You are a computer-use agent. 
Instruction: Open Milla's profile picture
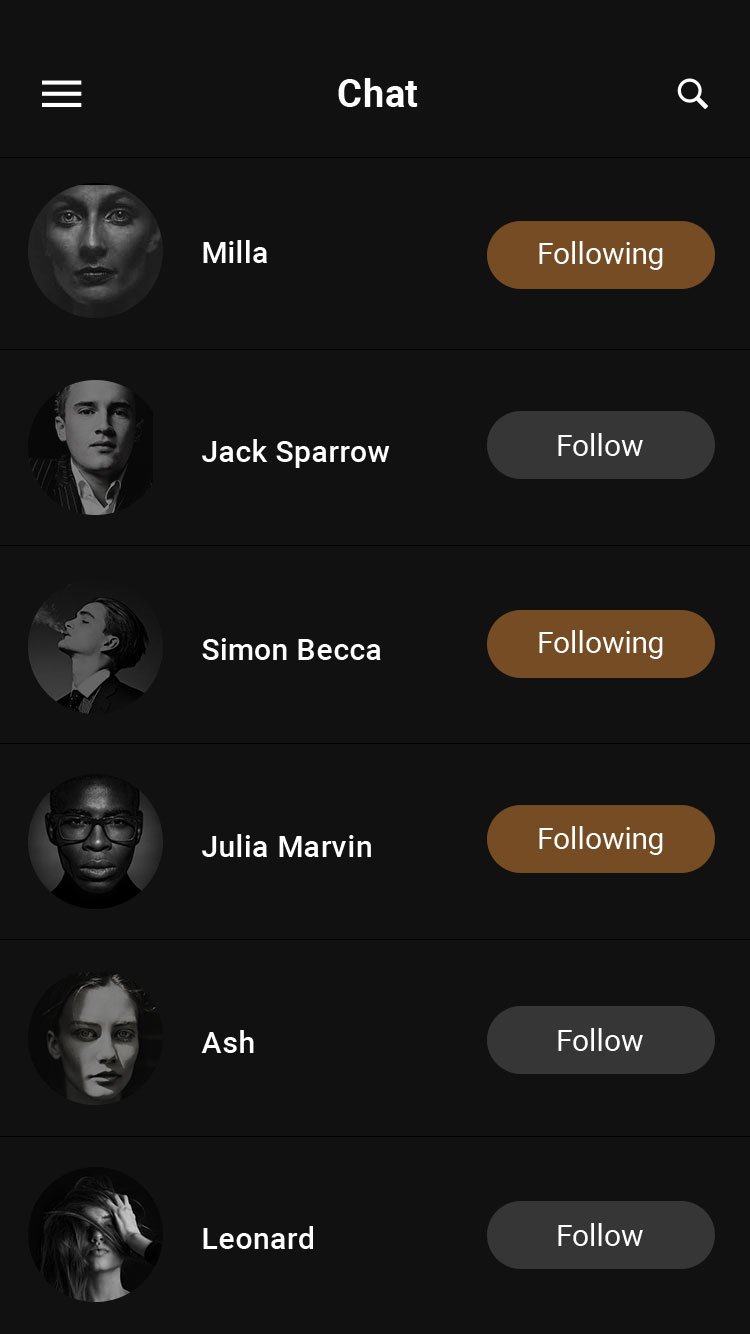pyautogui.click(x=95, y=251)
